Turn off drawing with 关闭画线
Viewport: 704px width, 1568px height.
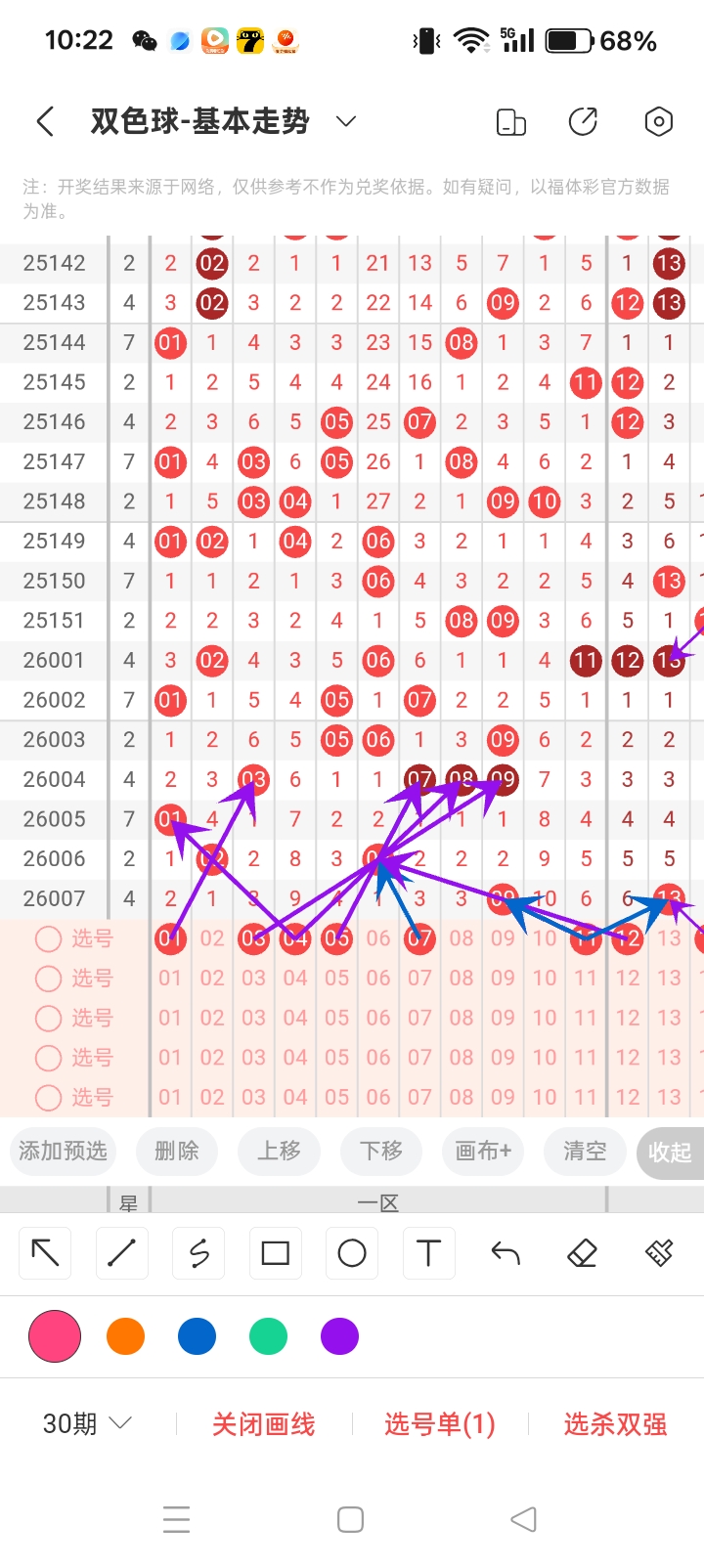pos(264,1424)
